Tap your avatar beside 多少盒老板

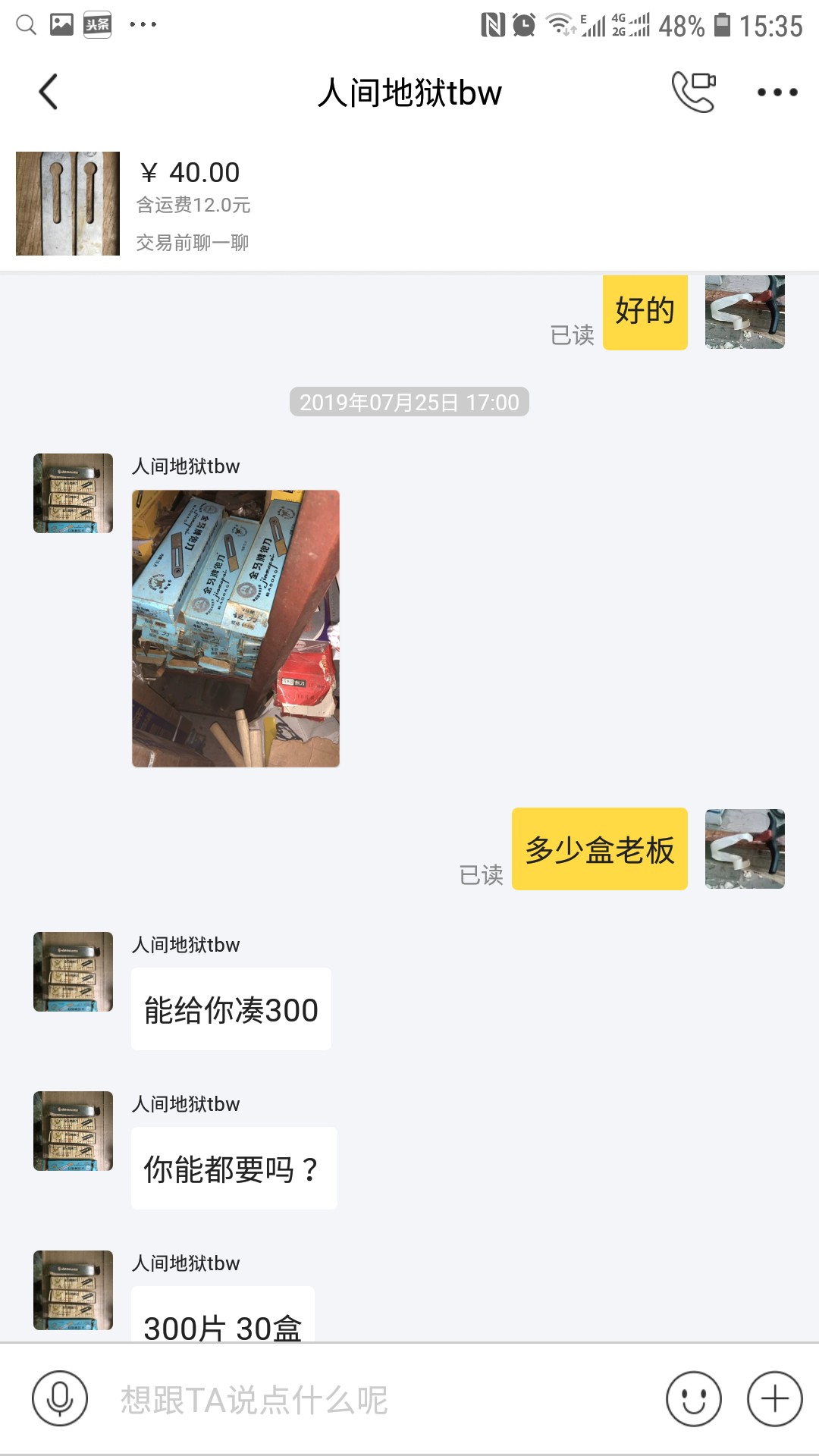click(745, 849)
